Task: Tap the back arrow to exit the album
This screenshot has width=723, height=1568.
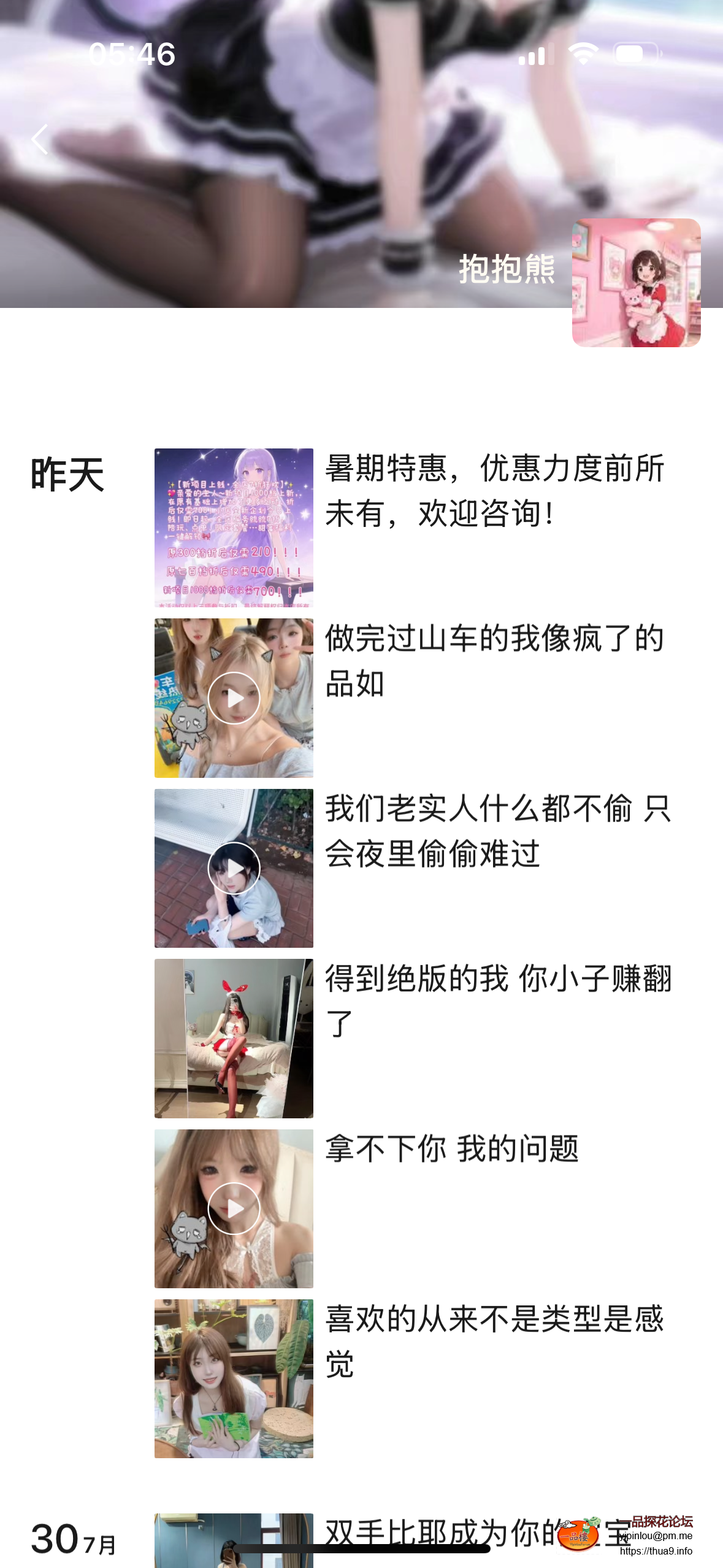Action: [x=39, y=139]
